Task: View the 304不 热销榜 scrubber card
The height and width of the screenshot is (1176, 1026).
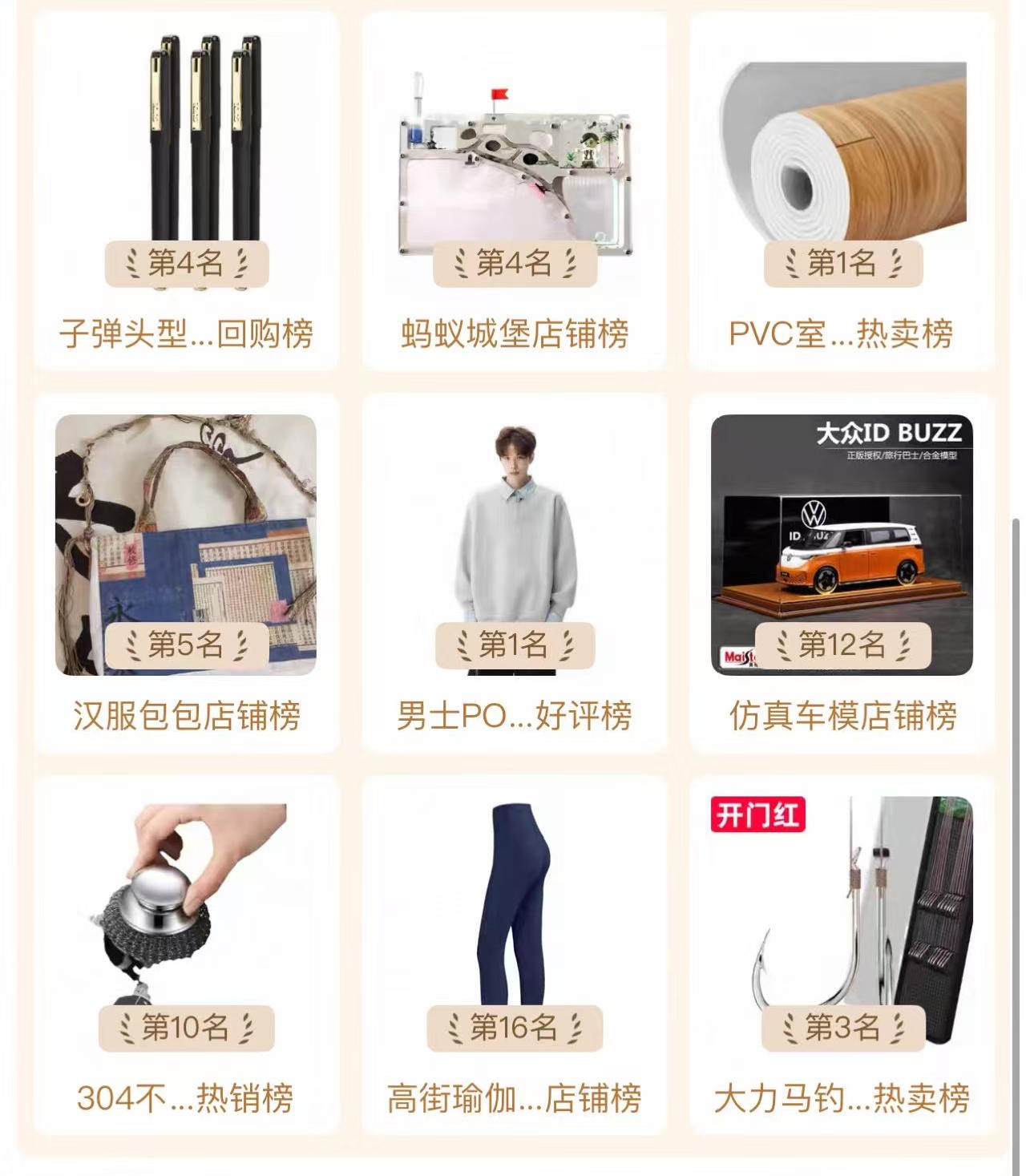Action: pos(186,954)
